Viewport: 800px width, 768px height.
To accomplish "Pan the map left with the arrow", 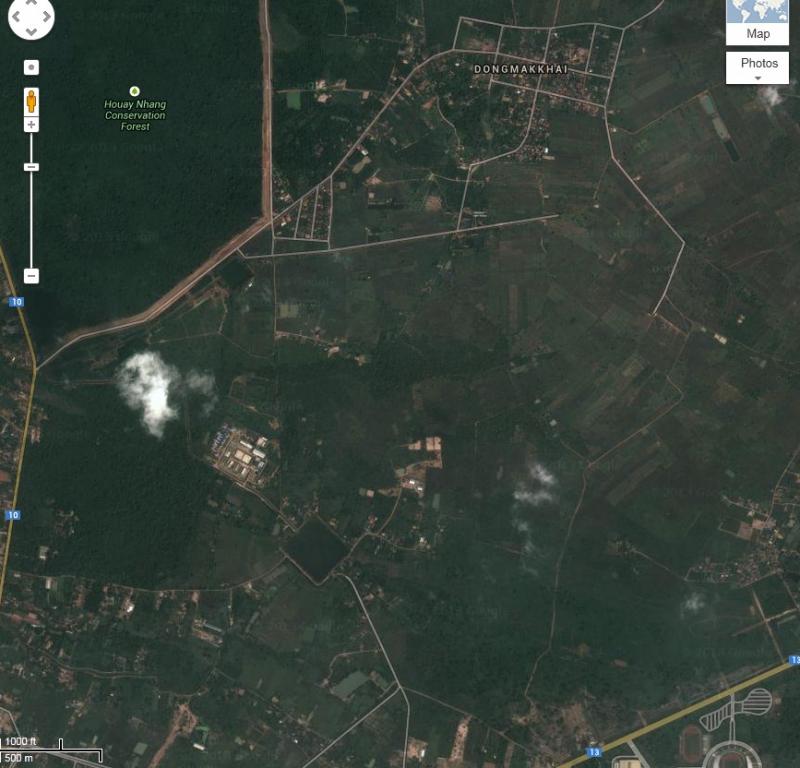I will click(x=15, y=16).
